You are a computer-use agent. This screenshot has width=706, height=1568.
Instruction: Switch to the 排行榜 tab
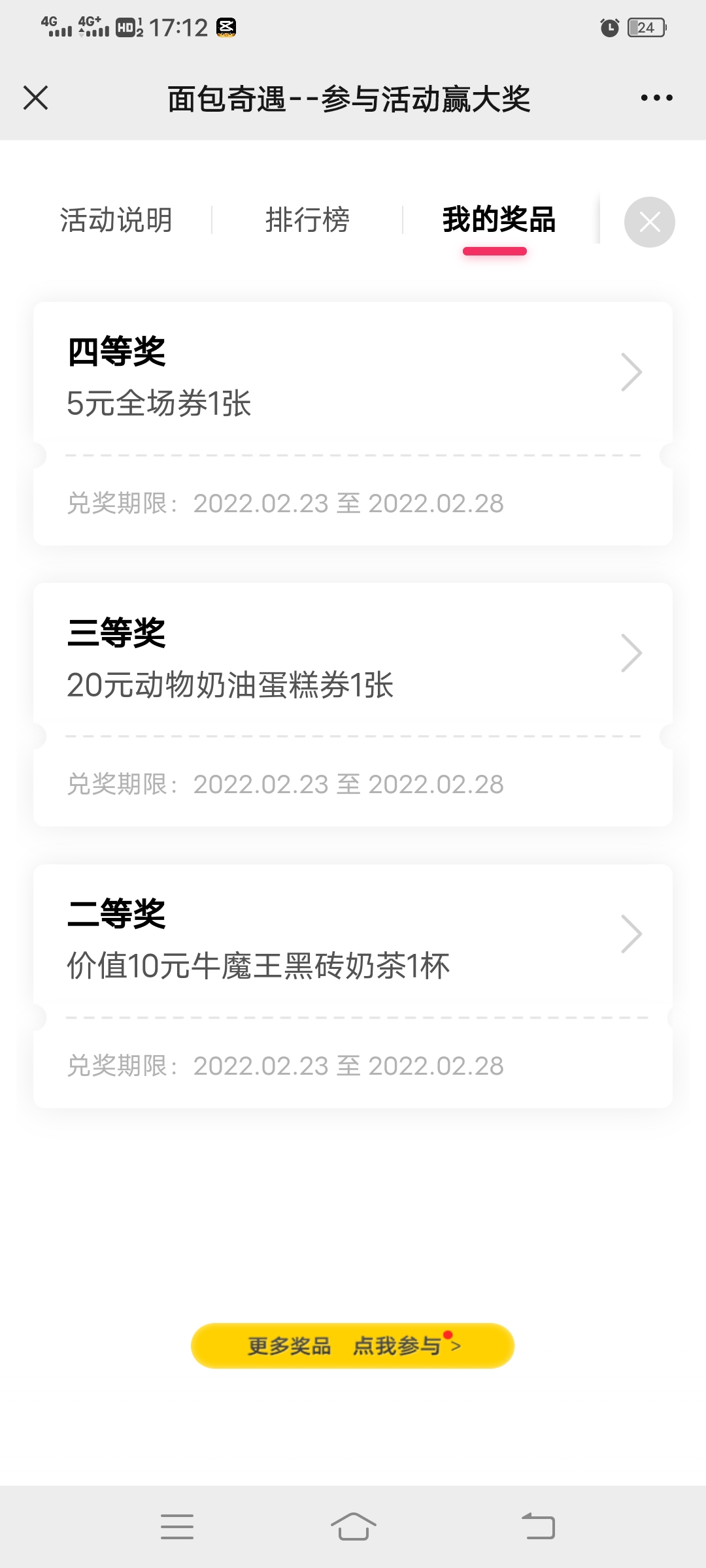click(x=307, y=220)
